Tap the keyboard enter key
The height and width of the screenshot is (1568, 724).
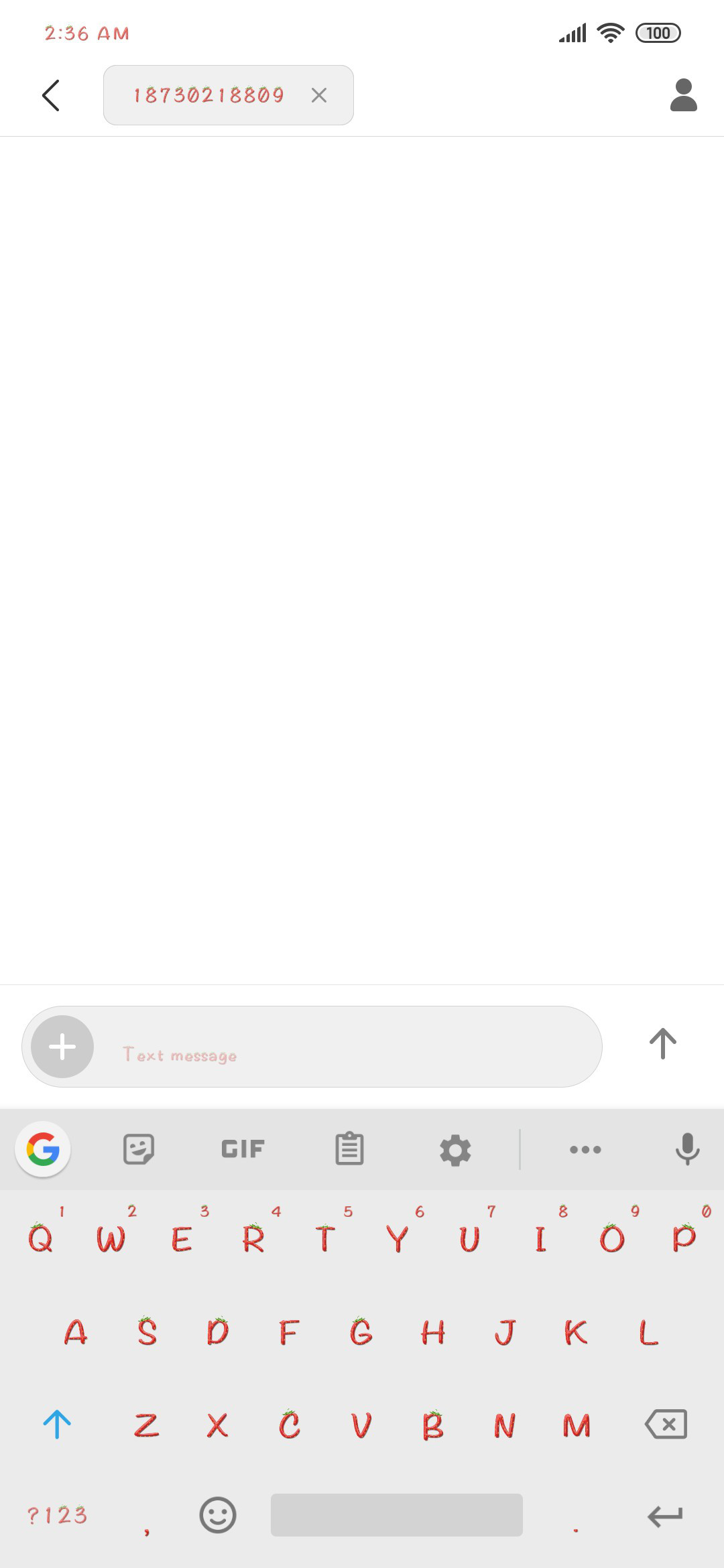[665, 1516]
